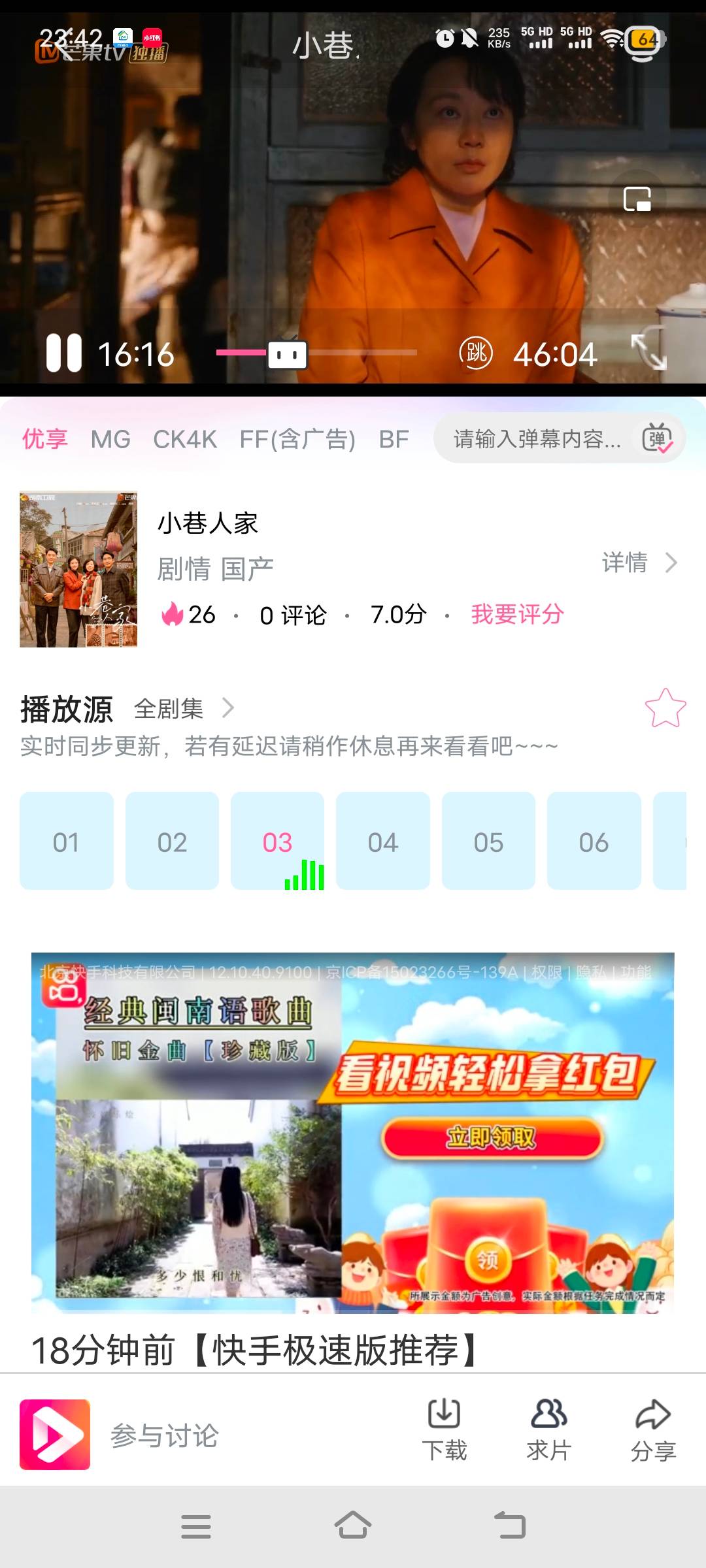
Task: Switch to BF playback source
Action: (x=394, y=439)
